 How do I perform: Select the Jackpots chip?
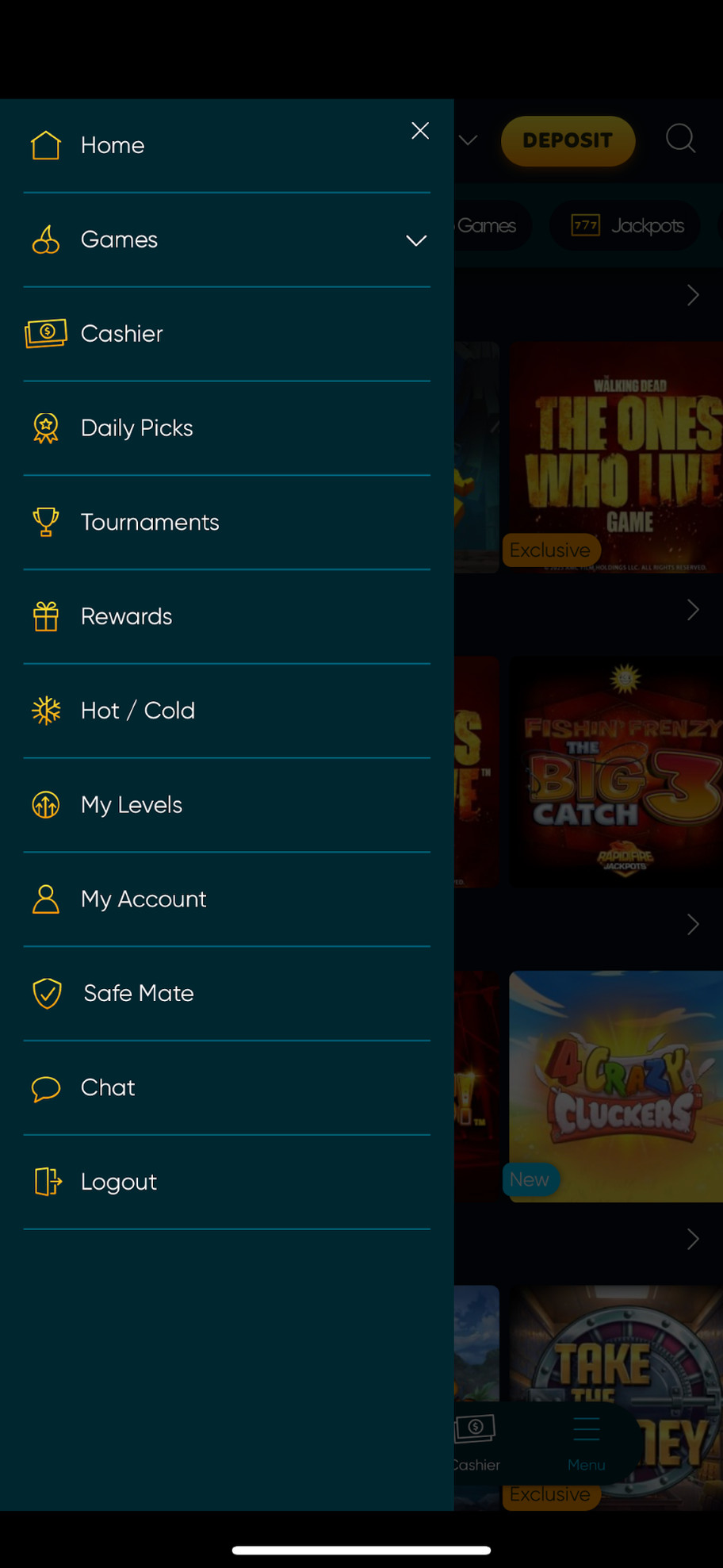[x=626, y=226]
